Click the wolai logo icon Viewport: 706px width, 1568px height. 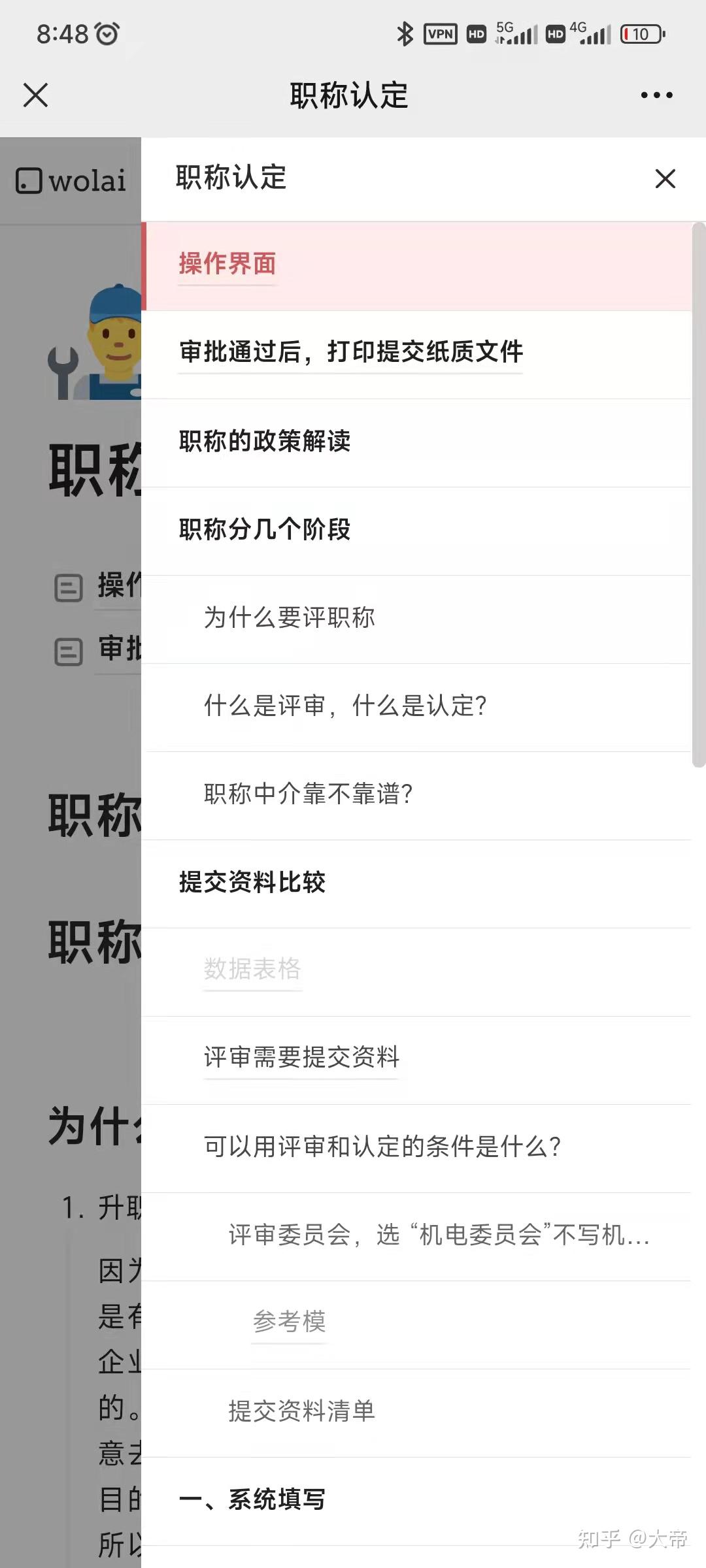[29, 182]
